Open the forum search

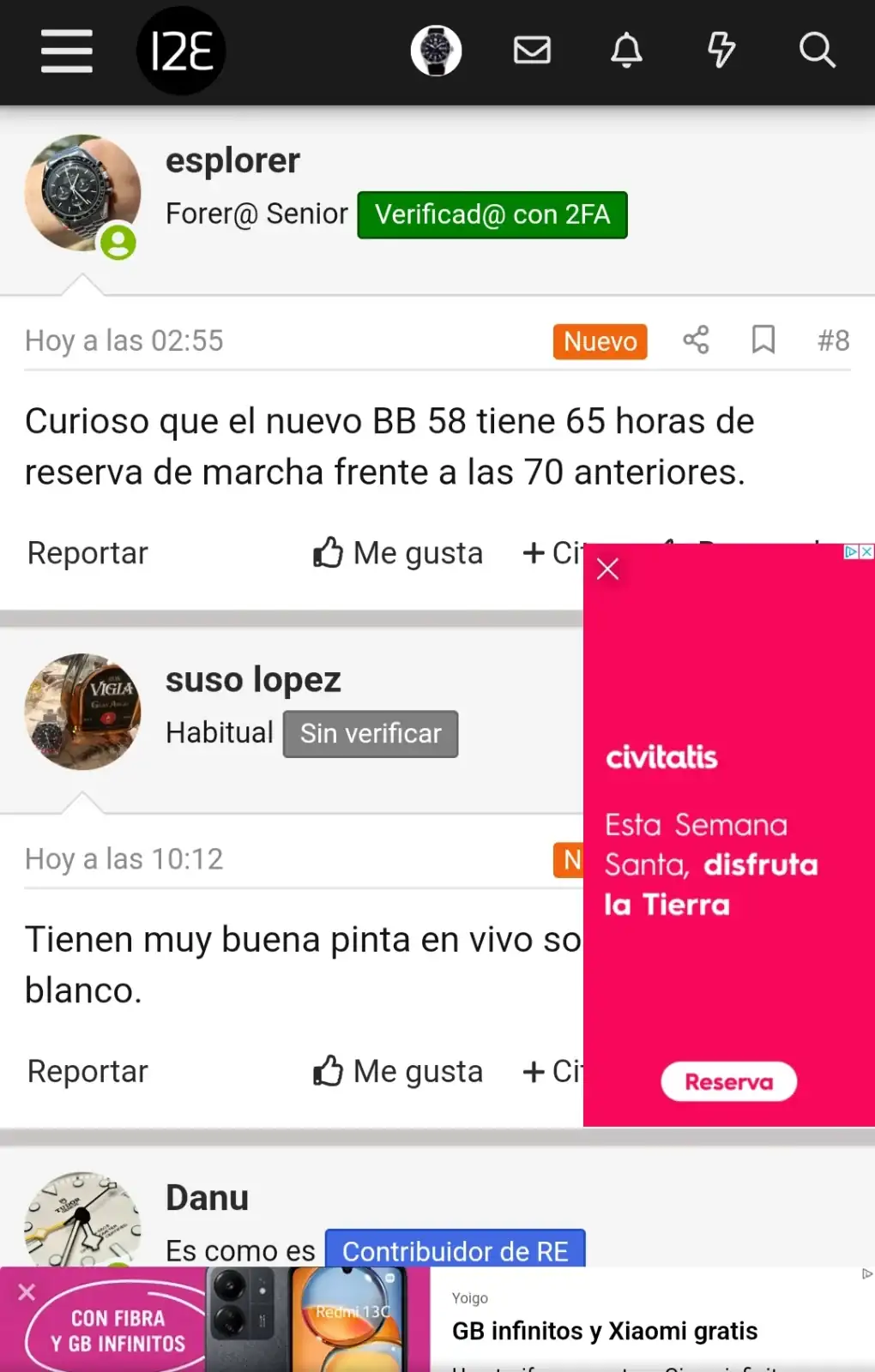tap(817, 50)
